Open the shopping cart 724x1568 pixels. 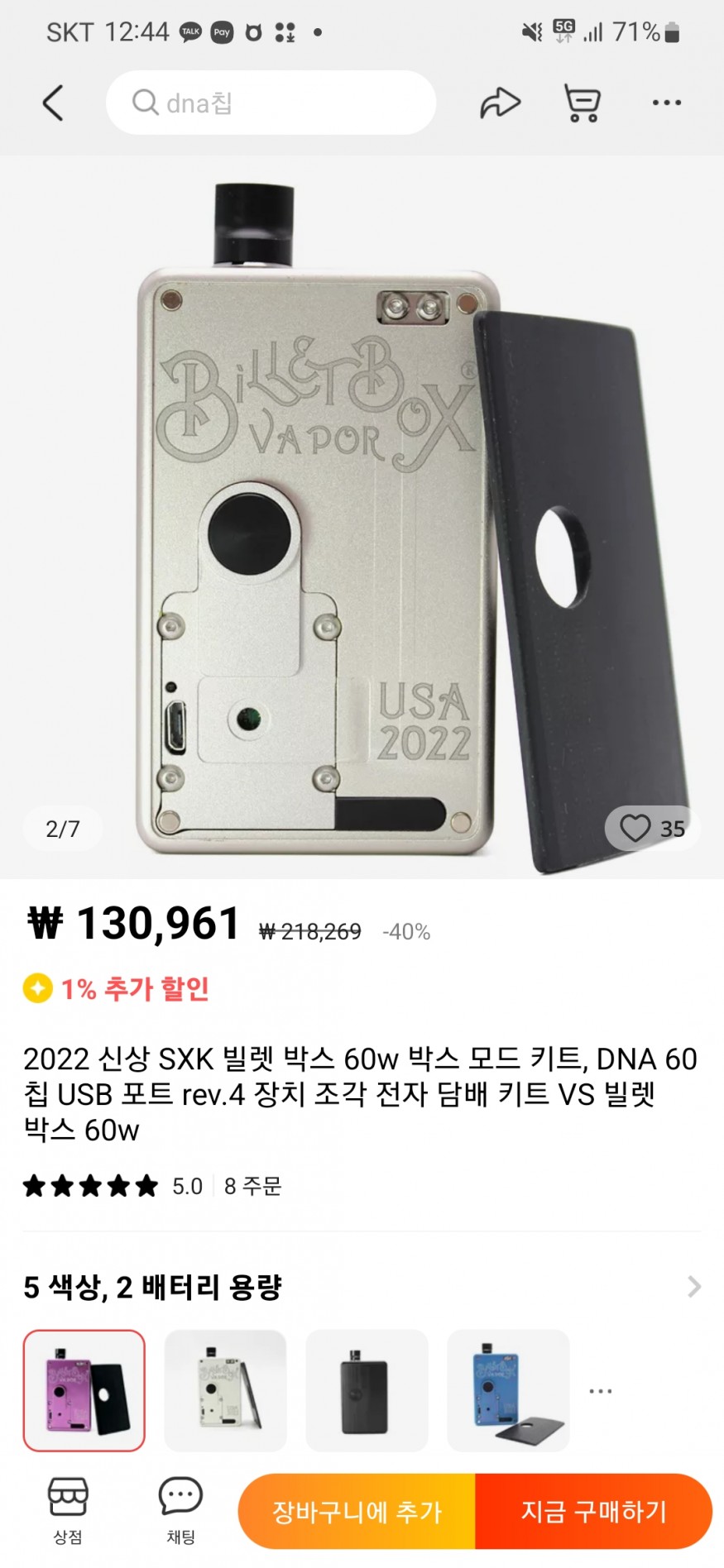coord(583,103)
